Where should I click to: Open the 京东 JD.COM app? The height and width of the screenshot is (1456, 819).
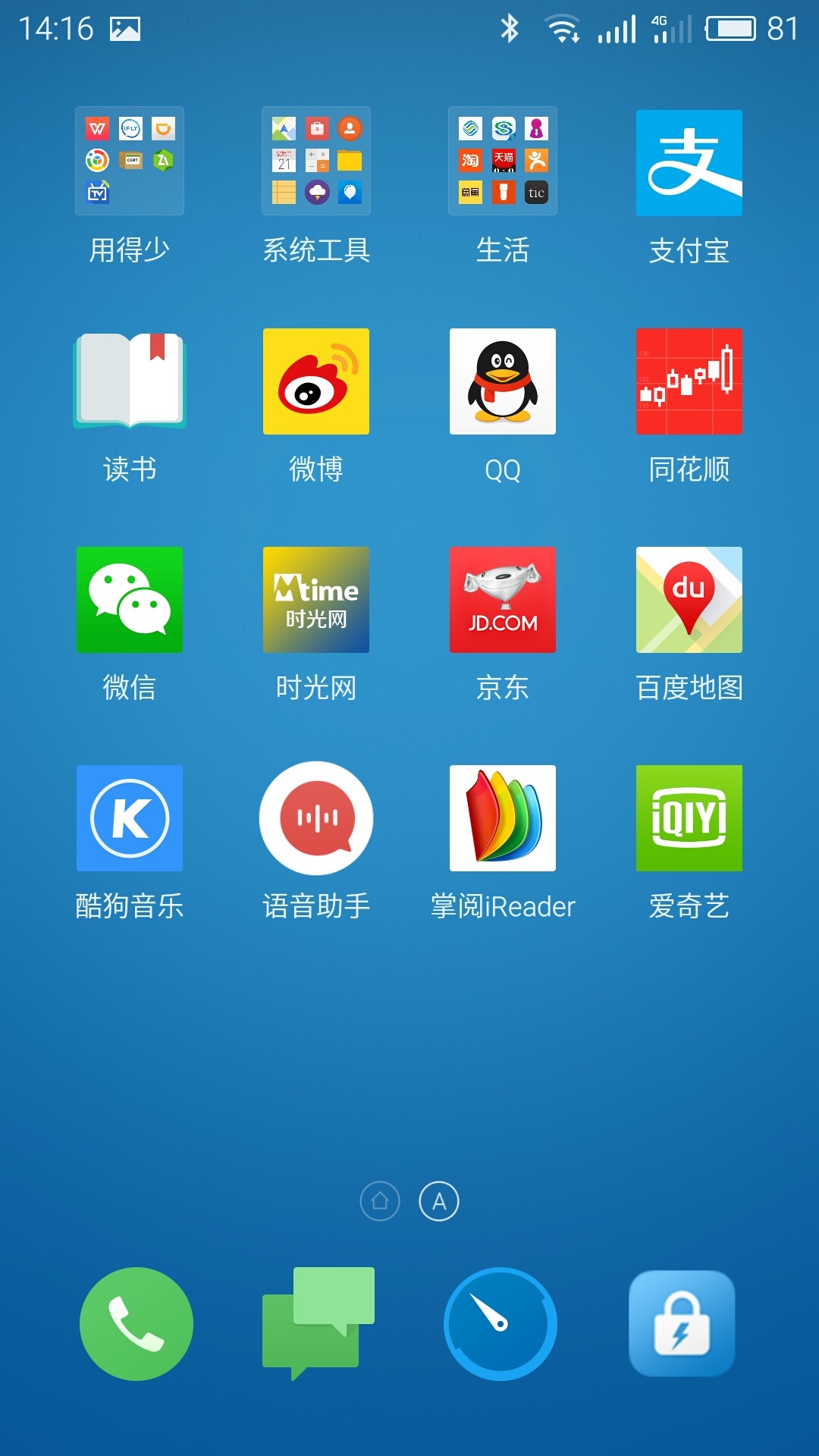click(503, 600)
